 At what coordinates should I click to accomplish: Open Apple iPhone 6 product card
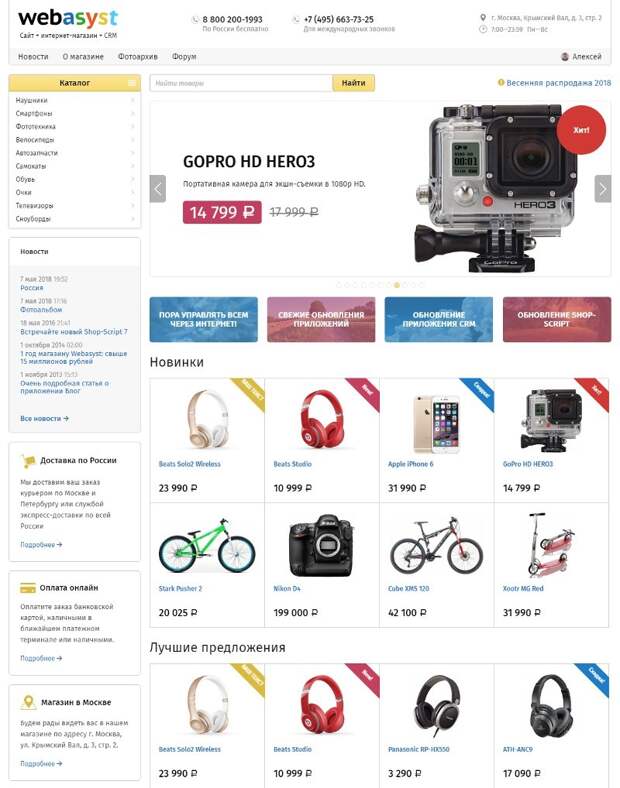(410, 464)
